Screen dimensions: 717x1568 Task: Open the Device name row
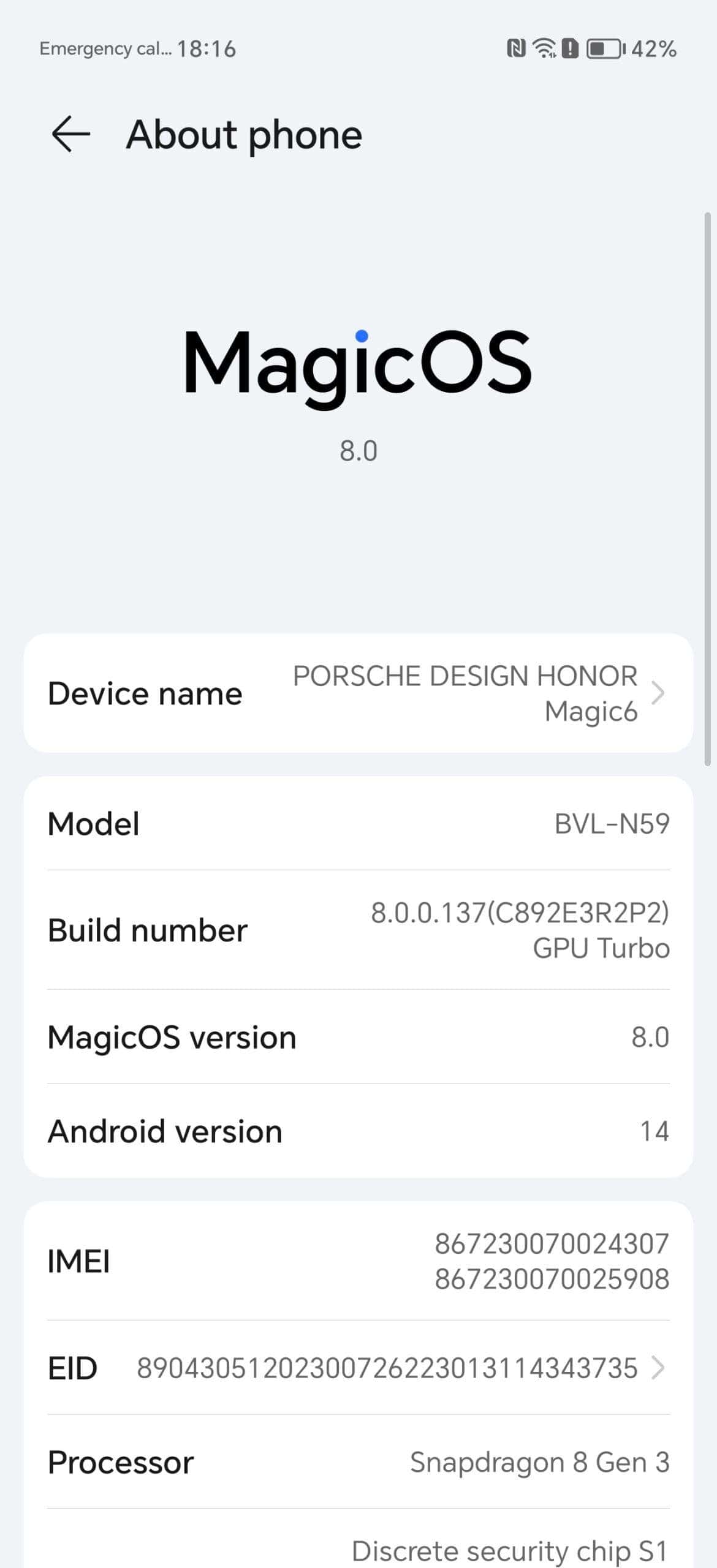click(x=358, y=693)
